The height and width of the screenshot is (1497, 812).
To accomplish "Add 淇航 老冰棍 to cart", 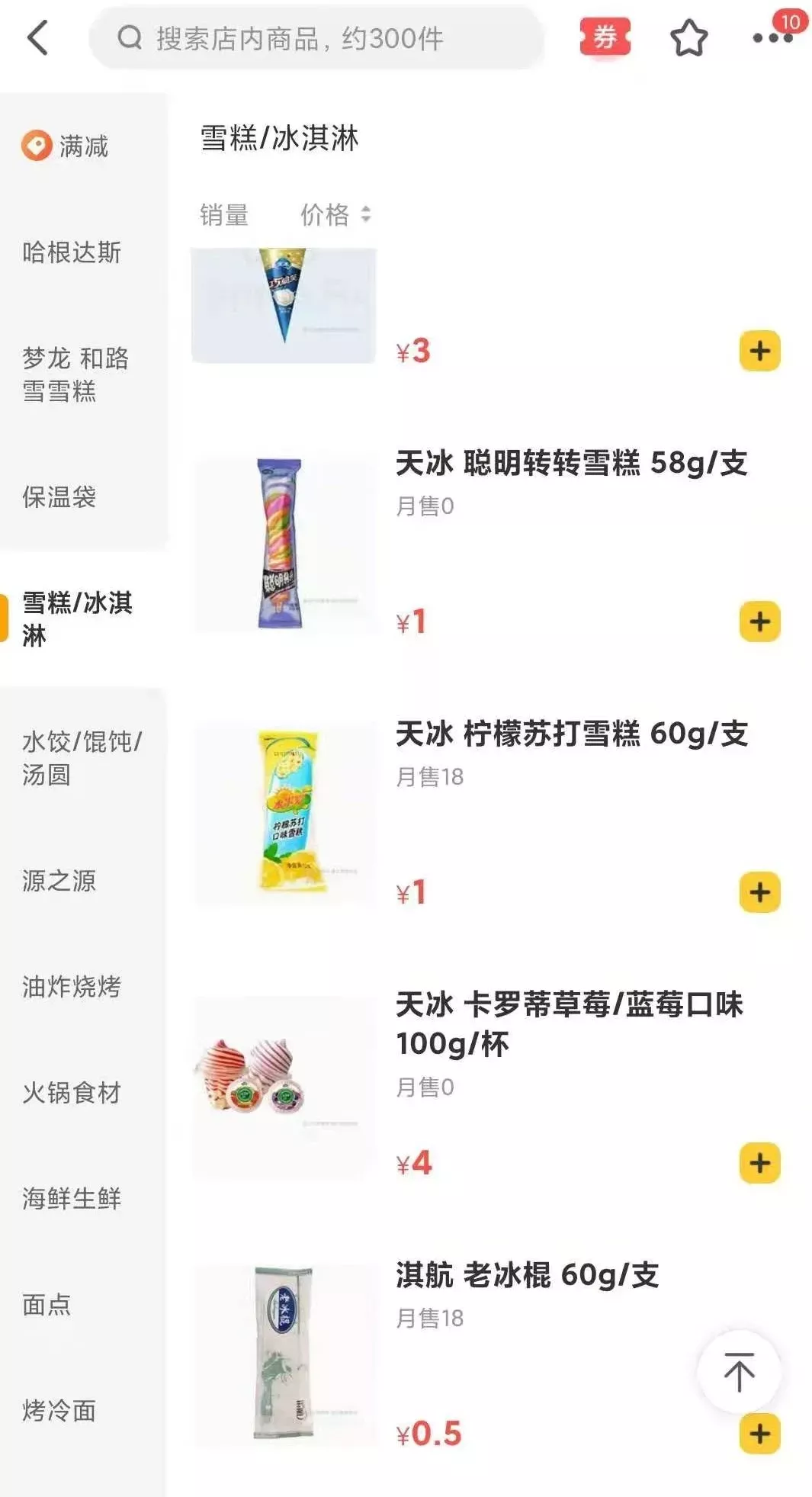I will tap(759, 1434).
